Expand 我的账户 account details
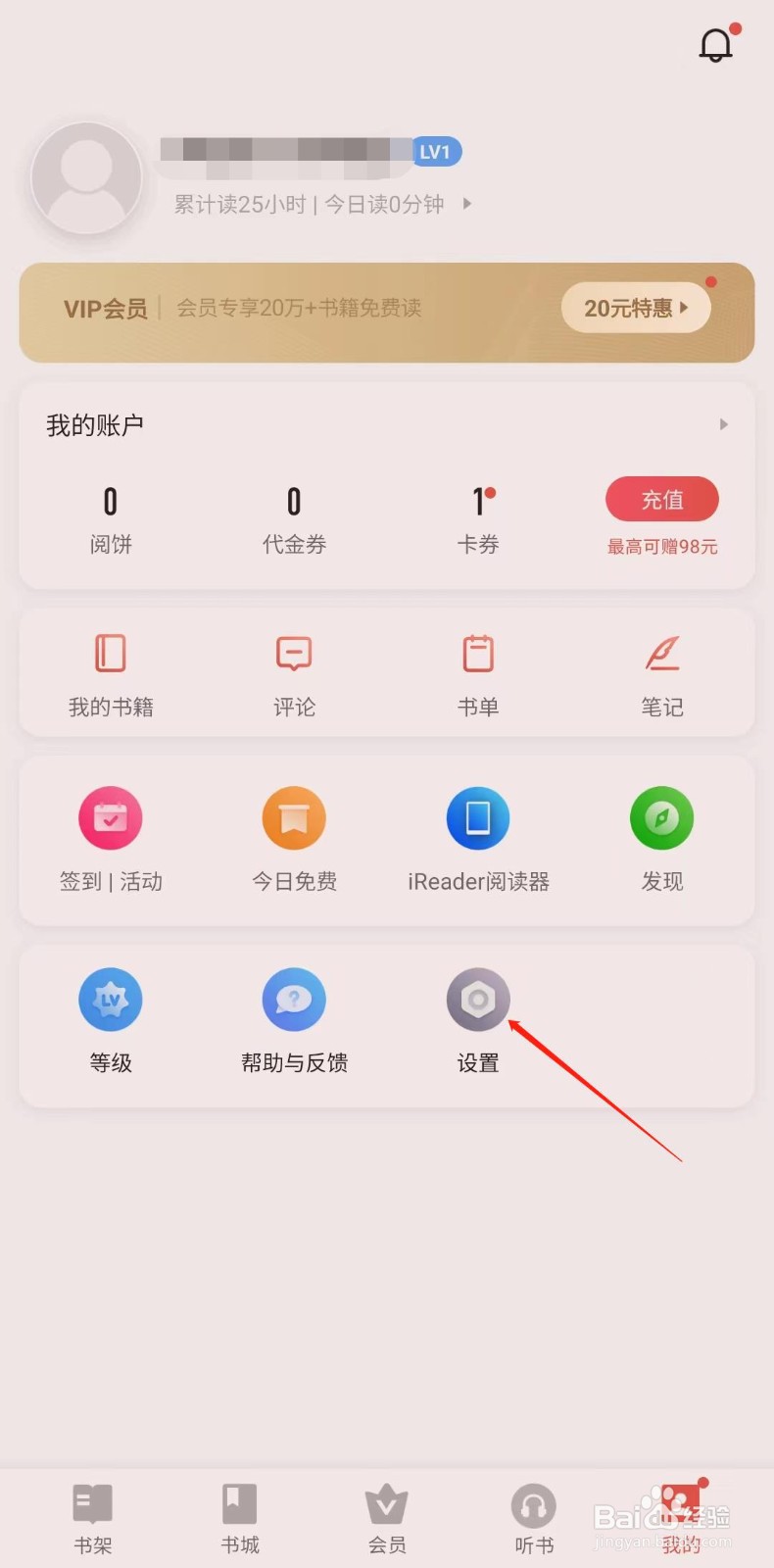This screenshot has height=1568, width=774. pos(724,424)
